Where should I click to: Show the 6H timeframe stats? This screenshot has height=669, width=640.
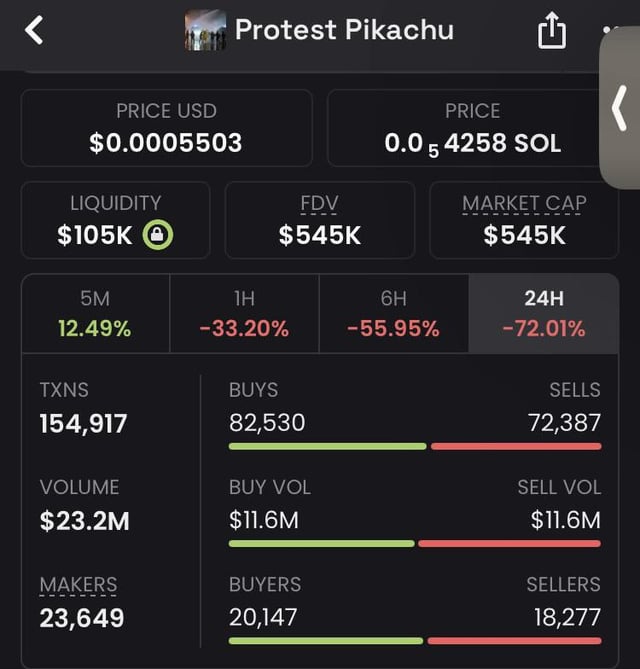click(x=394, y=313)
